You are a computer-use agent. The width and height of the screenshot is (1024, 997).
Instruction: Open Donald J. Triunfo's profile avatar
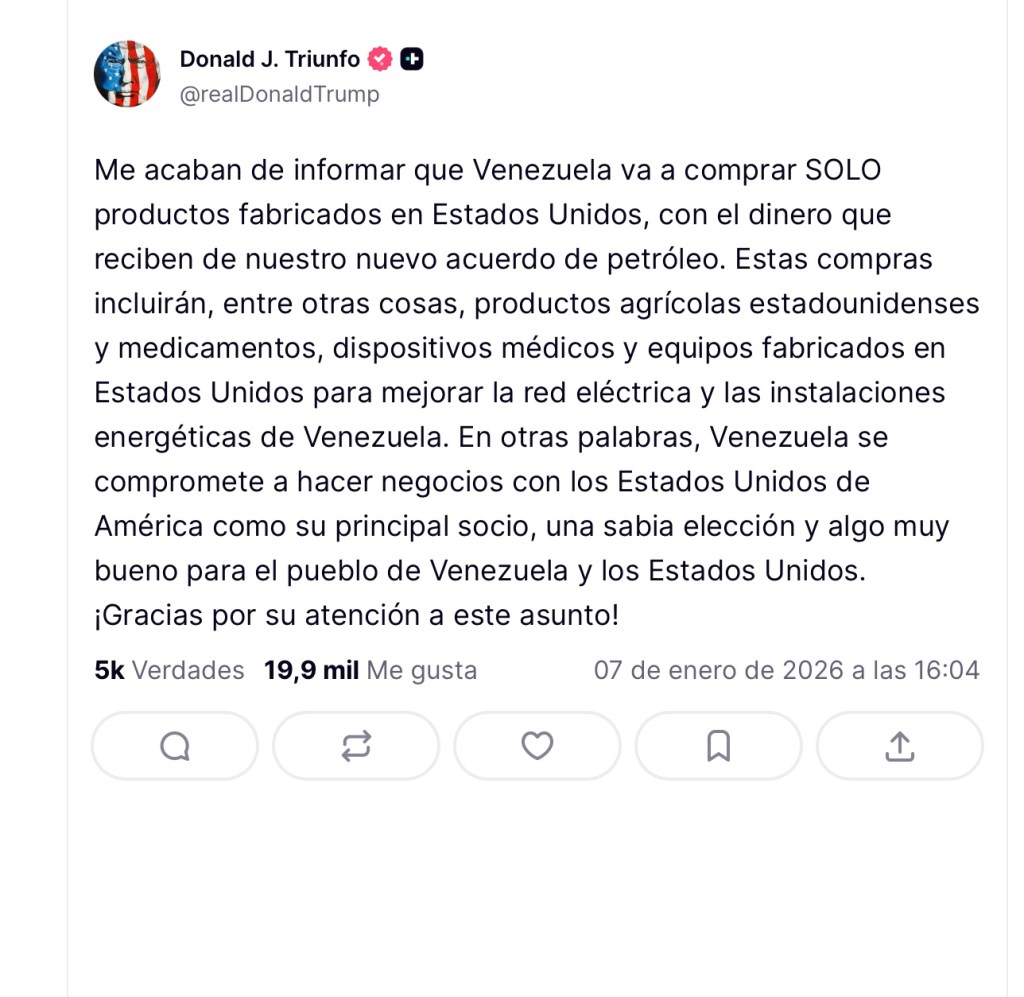[127, 74]
